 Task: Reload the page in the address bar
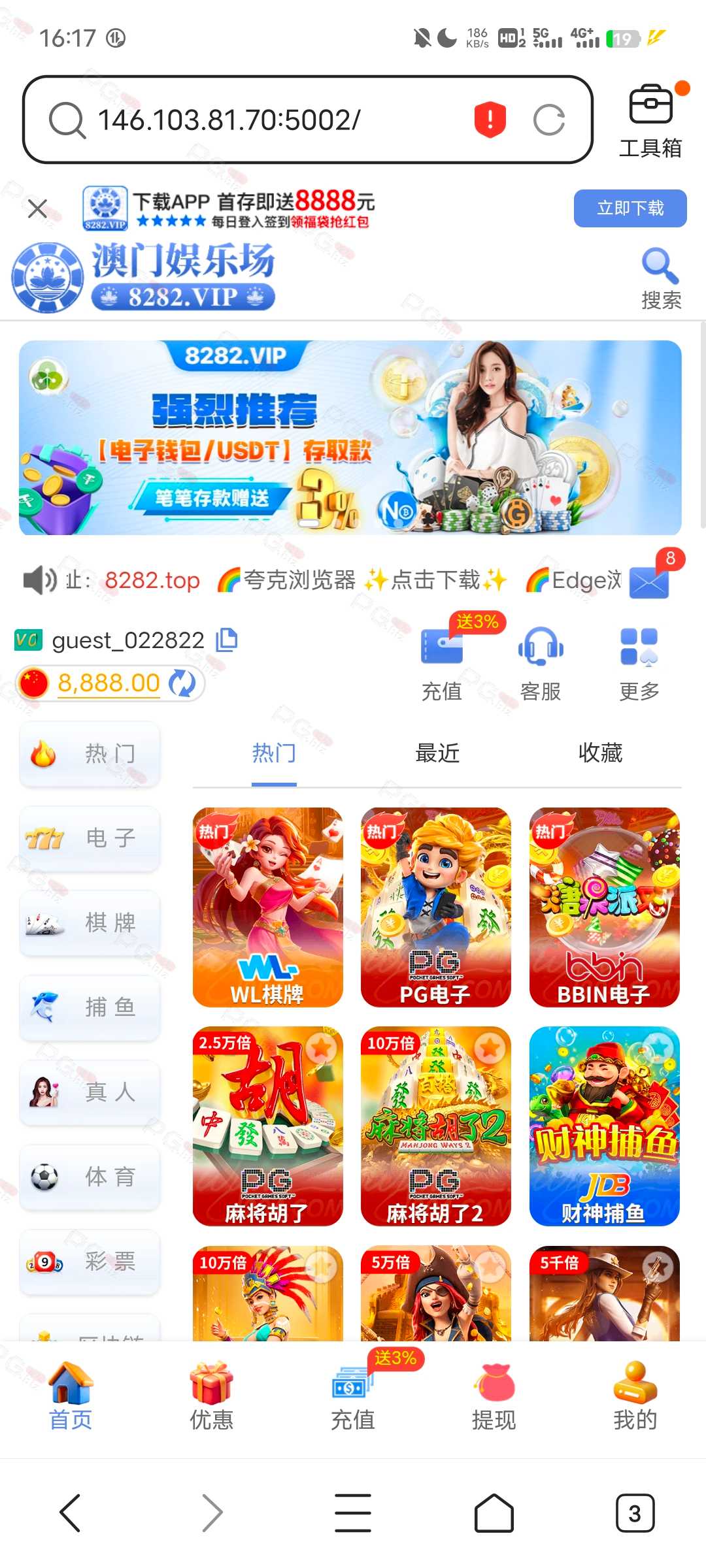(x=549, y=120)
